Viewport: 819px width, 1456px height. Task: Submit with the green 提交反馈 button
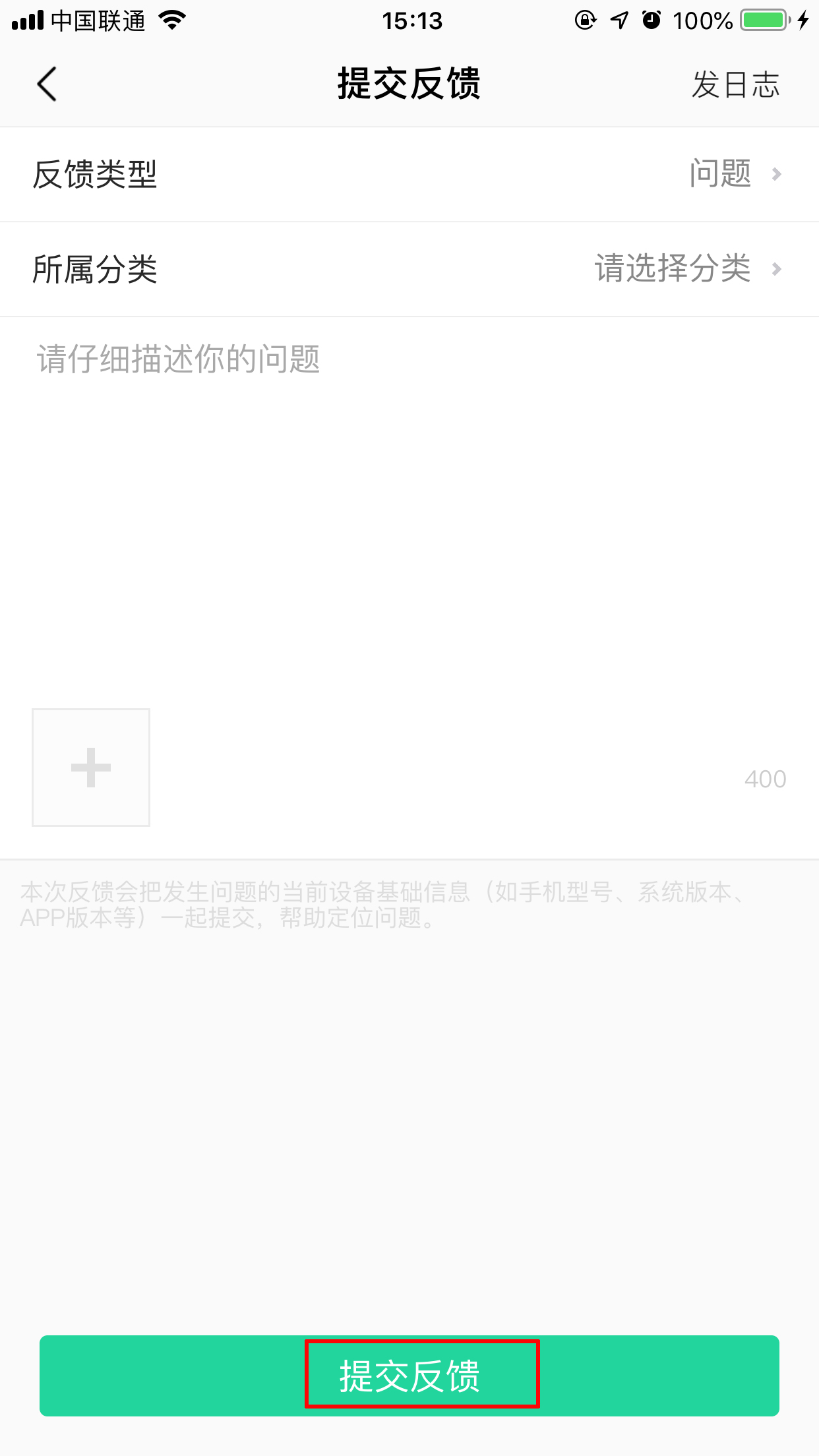(409, 1376)
